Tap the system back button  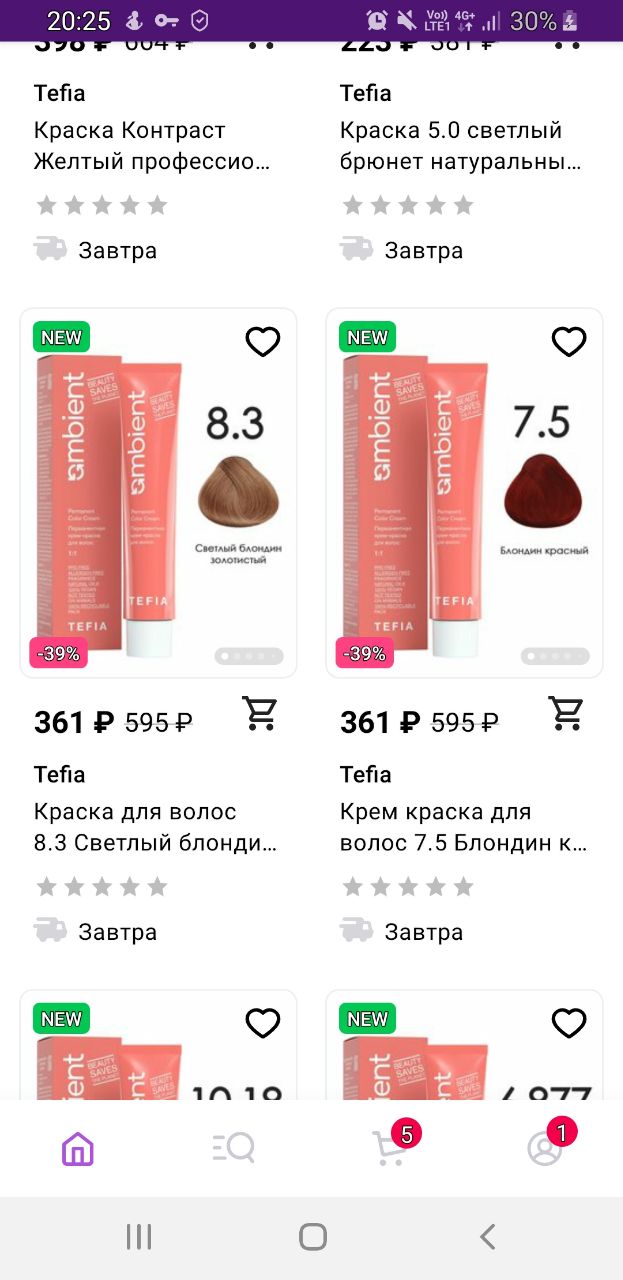(x=487, y=1237)
